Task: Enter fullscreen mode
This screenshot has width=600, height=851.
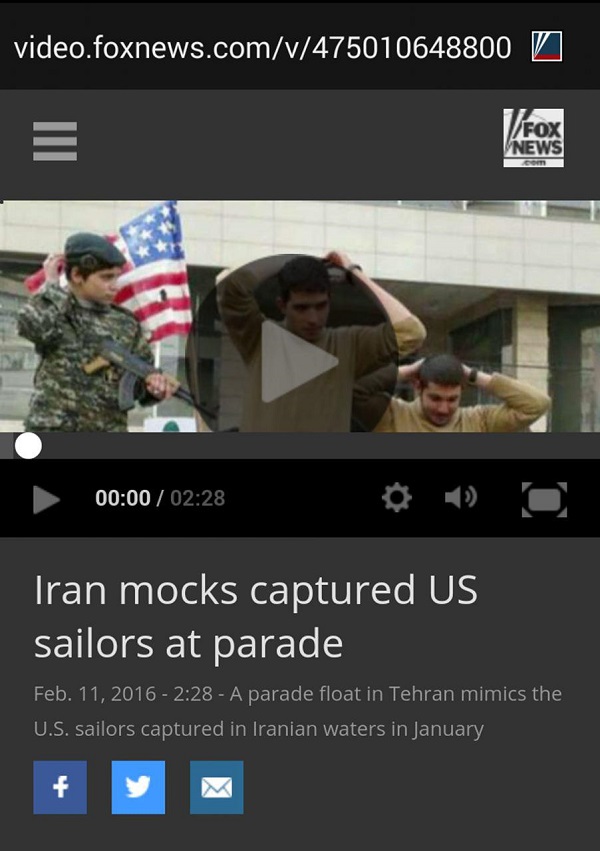Action: (x=544, y=499)
